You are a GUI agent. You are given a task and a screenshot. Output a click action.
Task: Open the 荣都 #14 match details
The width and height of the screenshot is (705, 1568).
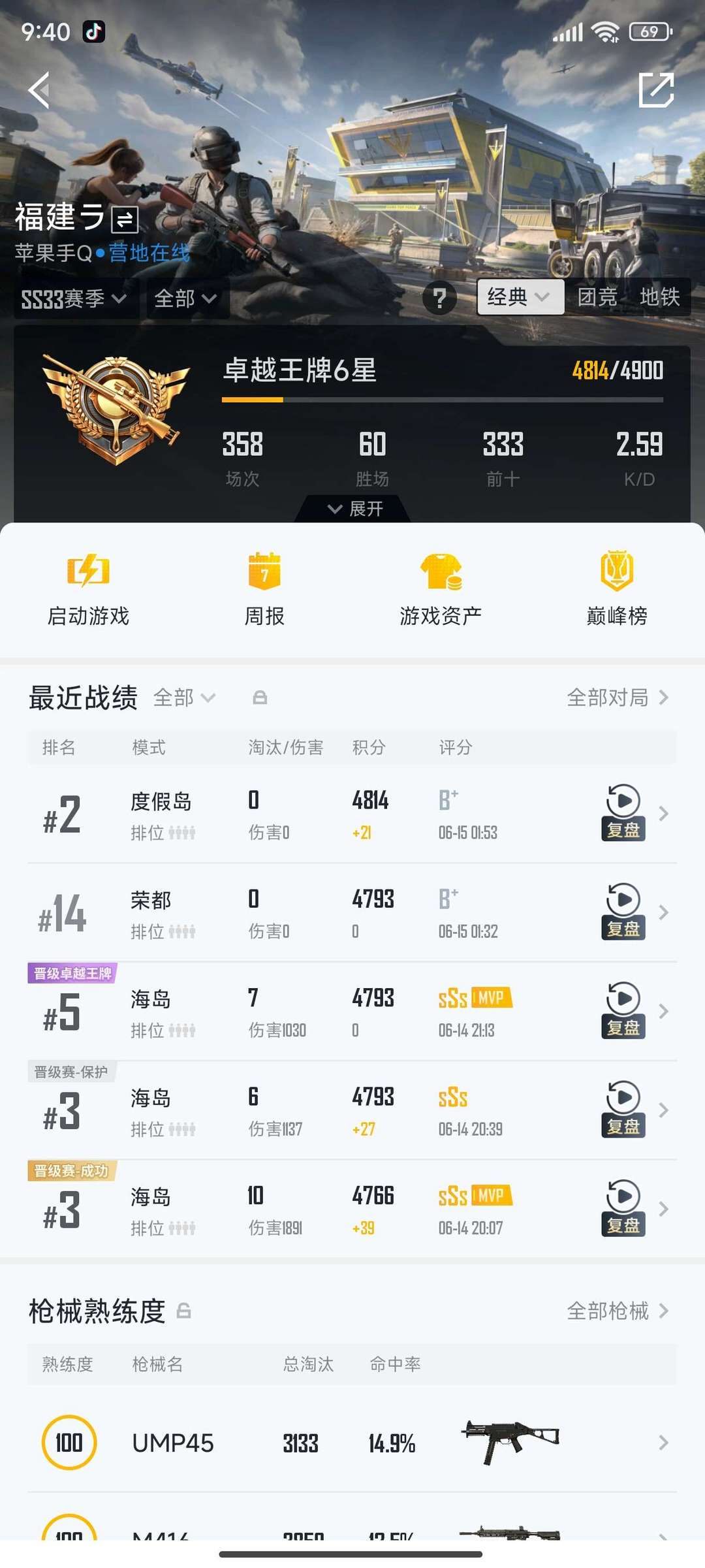click(x=352, y=912)
